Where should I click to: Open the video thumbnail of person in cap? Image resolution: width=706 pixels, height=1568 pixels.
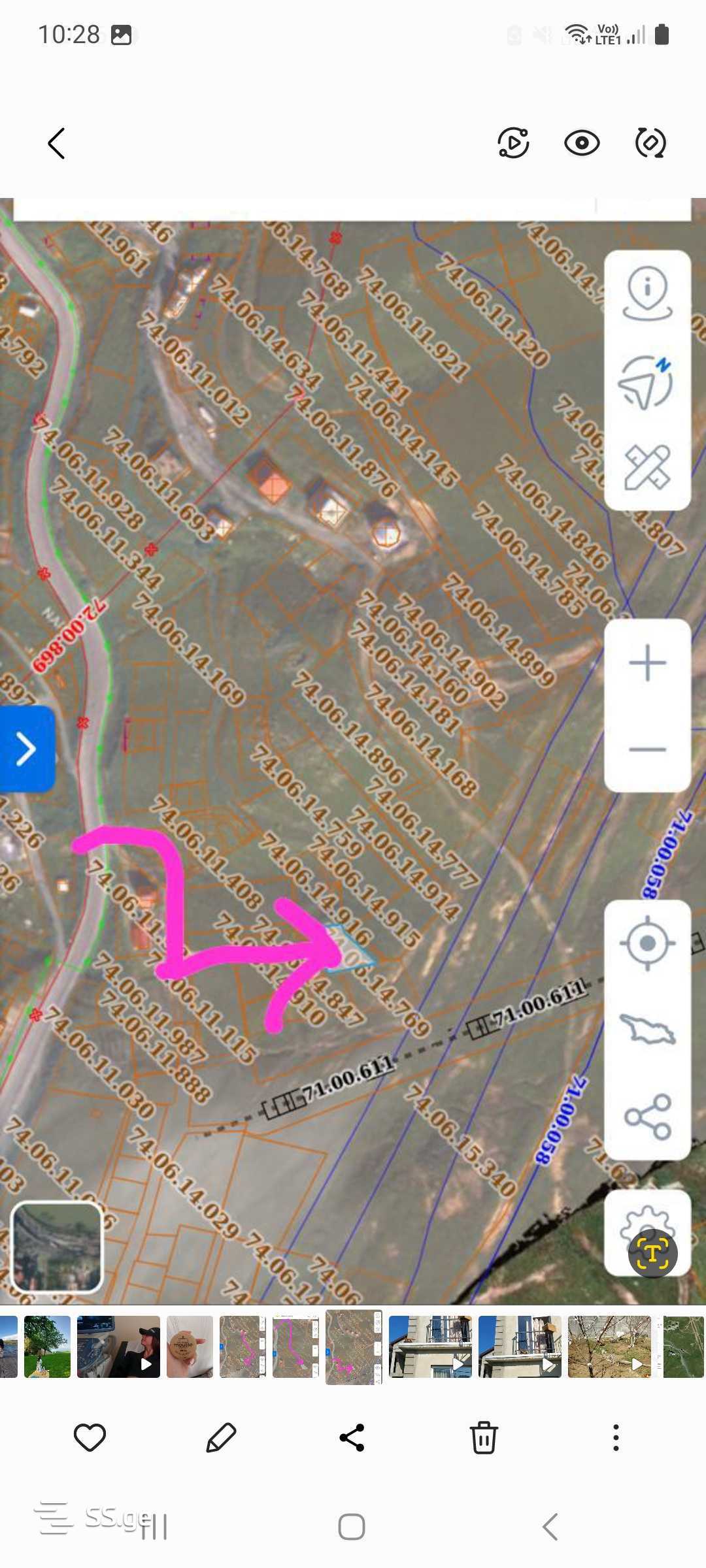click(x=118, y=1347)
